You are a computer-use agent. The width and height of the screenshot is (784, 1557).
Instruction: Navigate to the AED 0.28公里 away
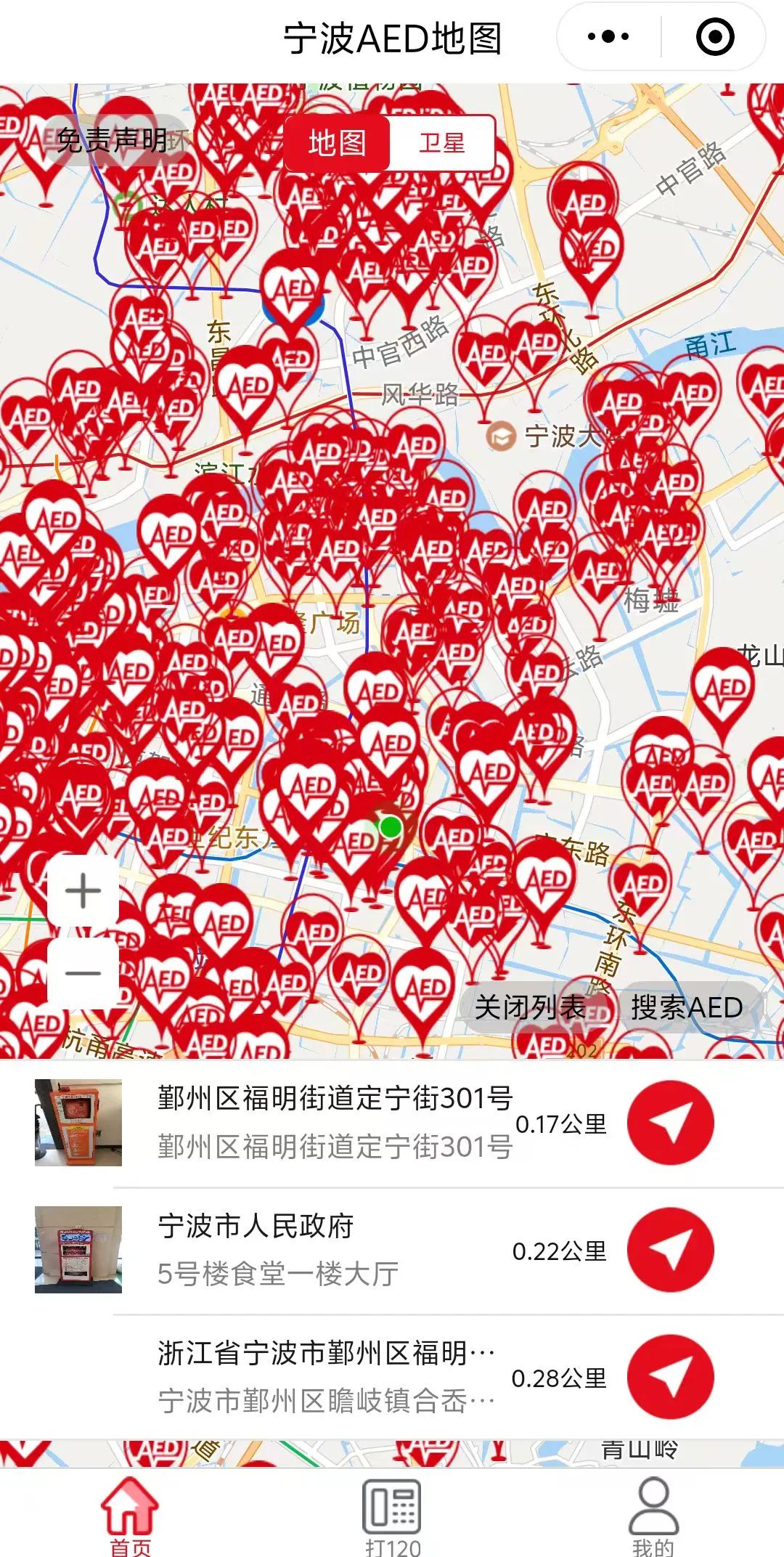[x=670, y=1377]
